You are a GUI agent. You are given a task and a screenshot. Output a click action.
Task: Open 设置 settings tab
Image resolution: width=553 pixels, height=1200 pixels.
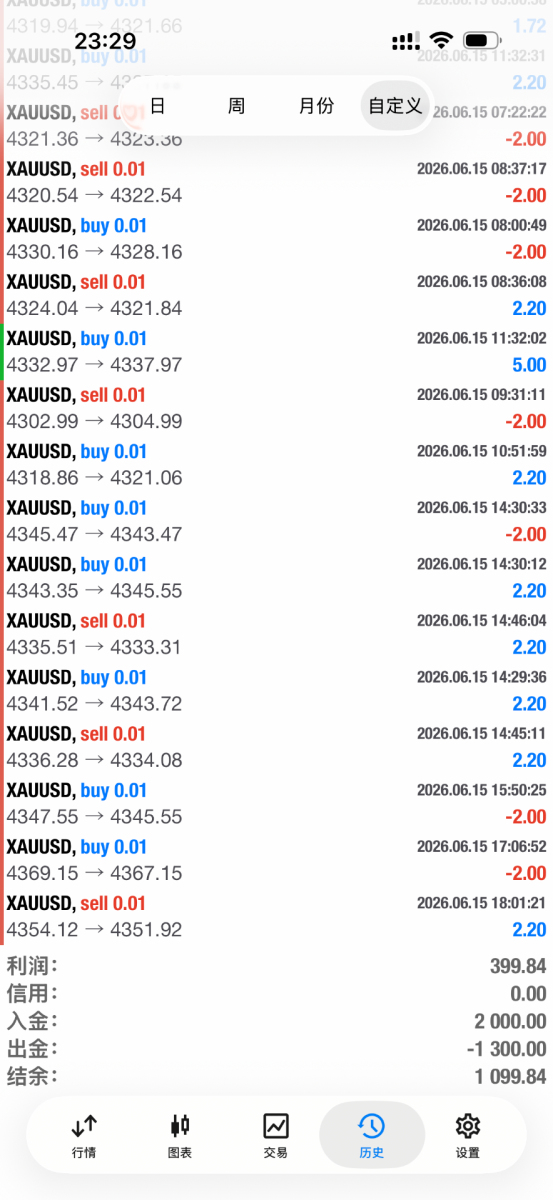tap(467, 1136)
